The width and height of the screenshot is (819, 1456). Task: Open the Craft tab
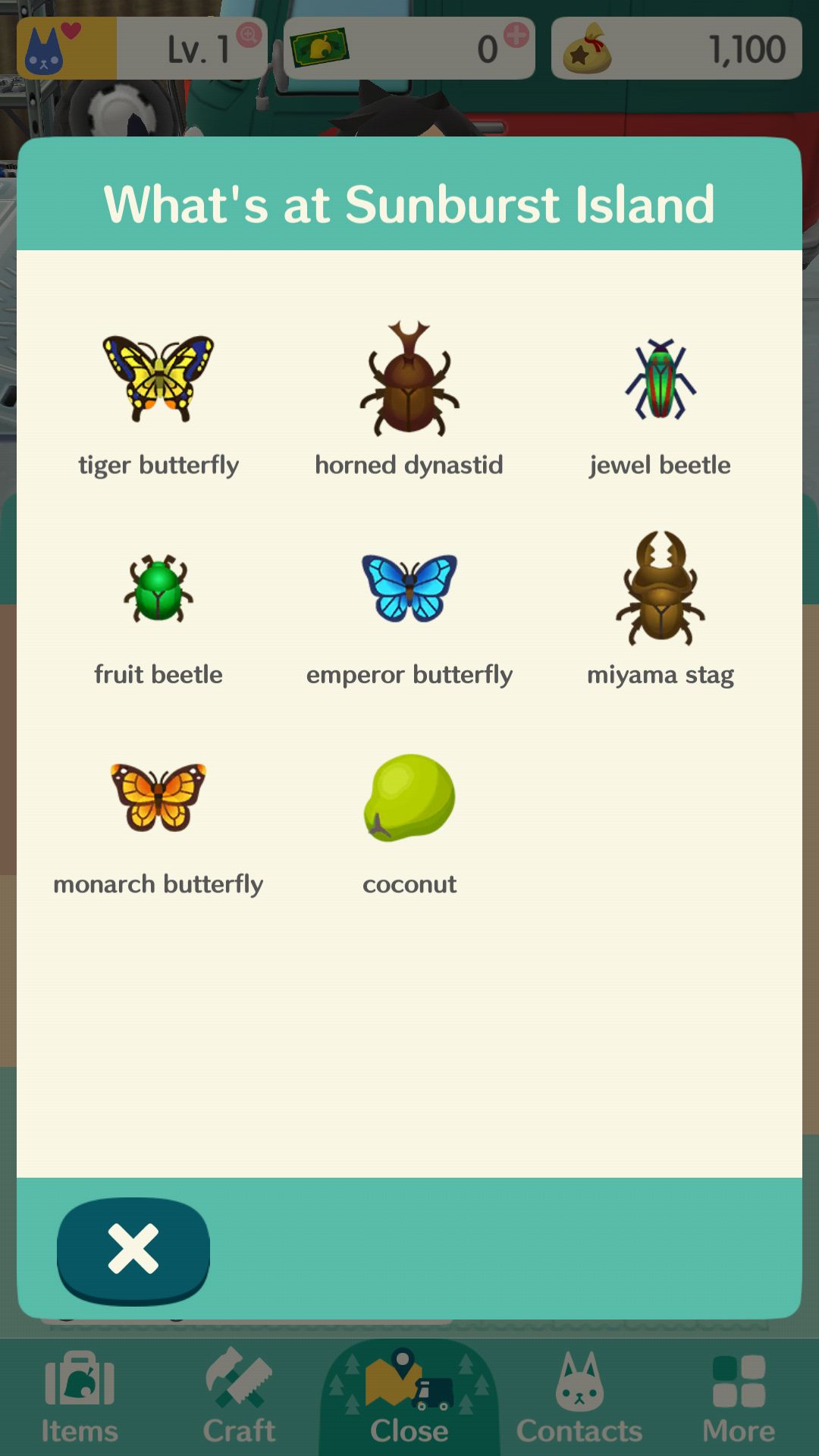[239, 1398]
